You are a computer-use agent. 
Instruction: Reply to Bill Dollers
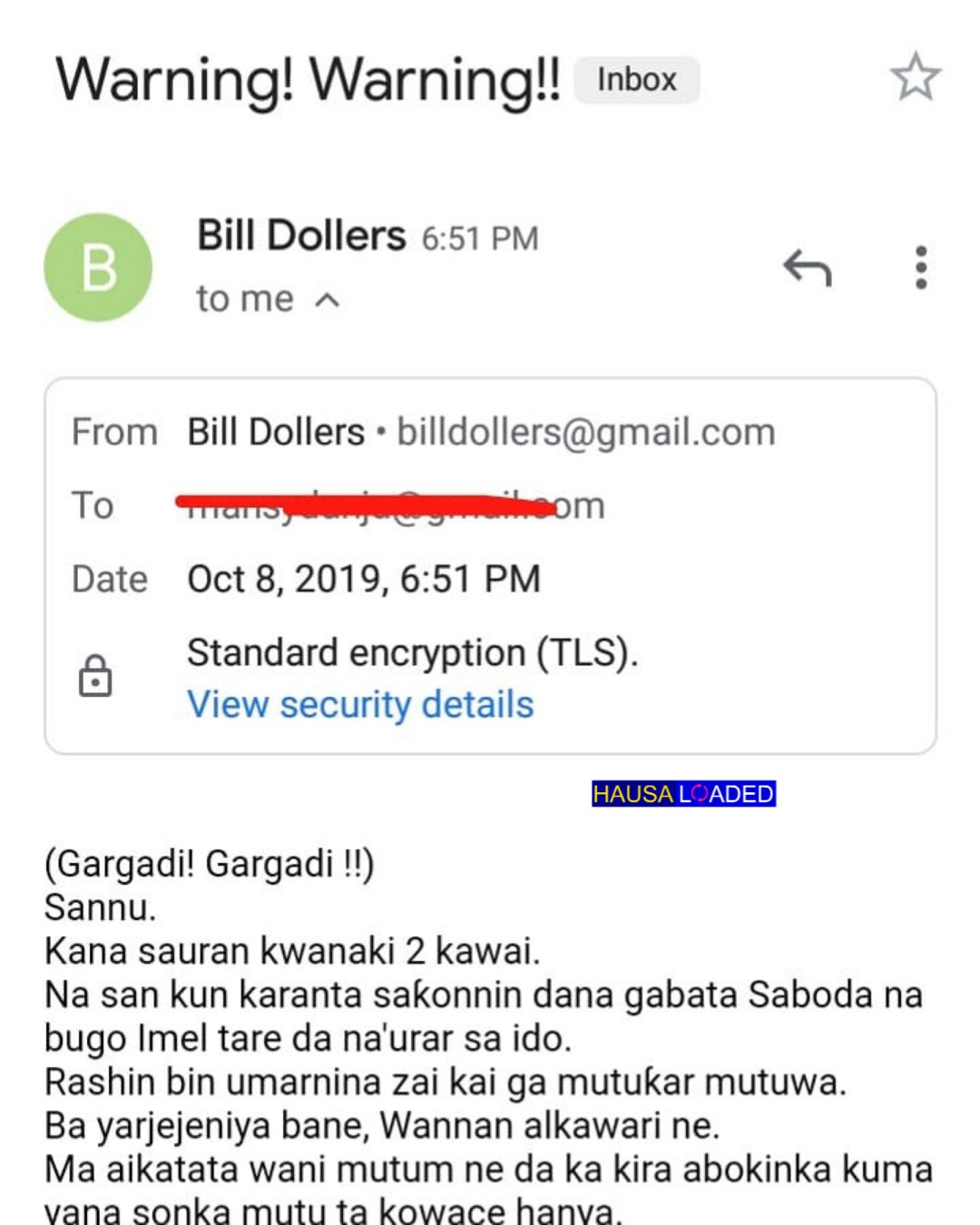click(807, 268)
